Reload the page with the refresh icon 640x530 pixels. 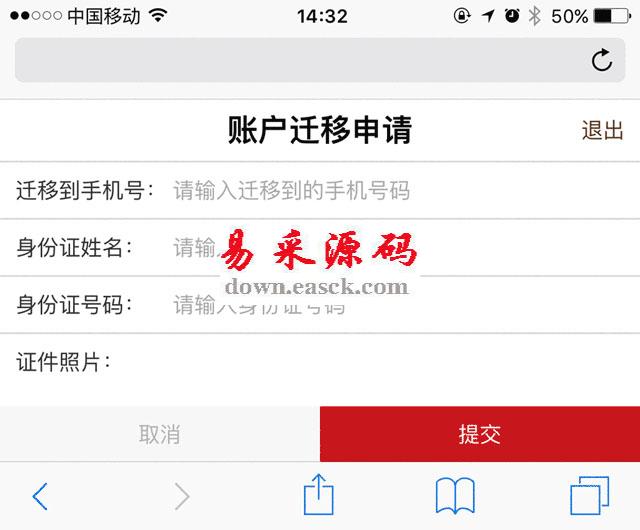pos(602,61)
